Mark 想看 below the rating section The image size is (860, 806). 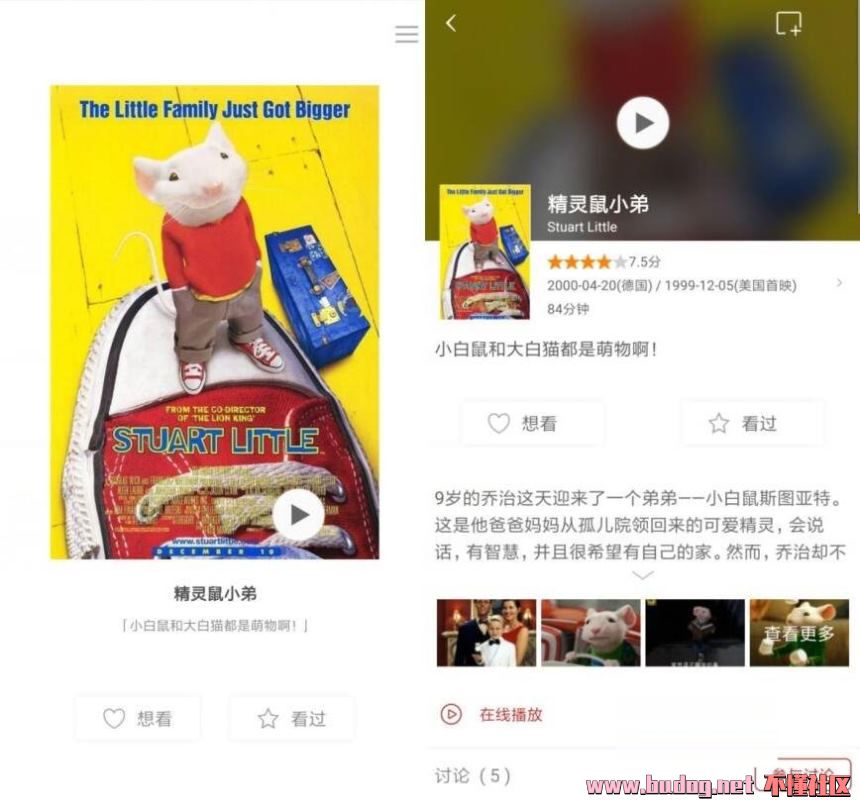(532, 423)
